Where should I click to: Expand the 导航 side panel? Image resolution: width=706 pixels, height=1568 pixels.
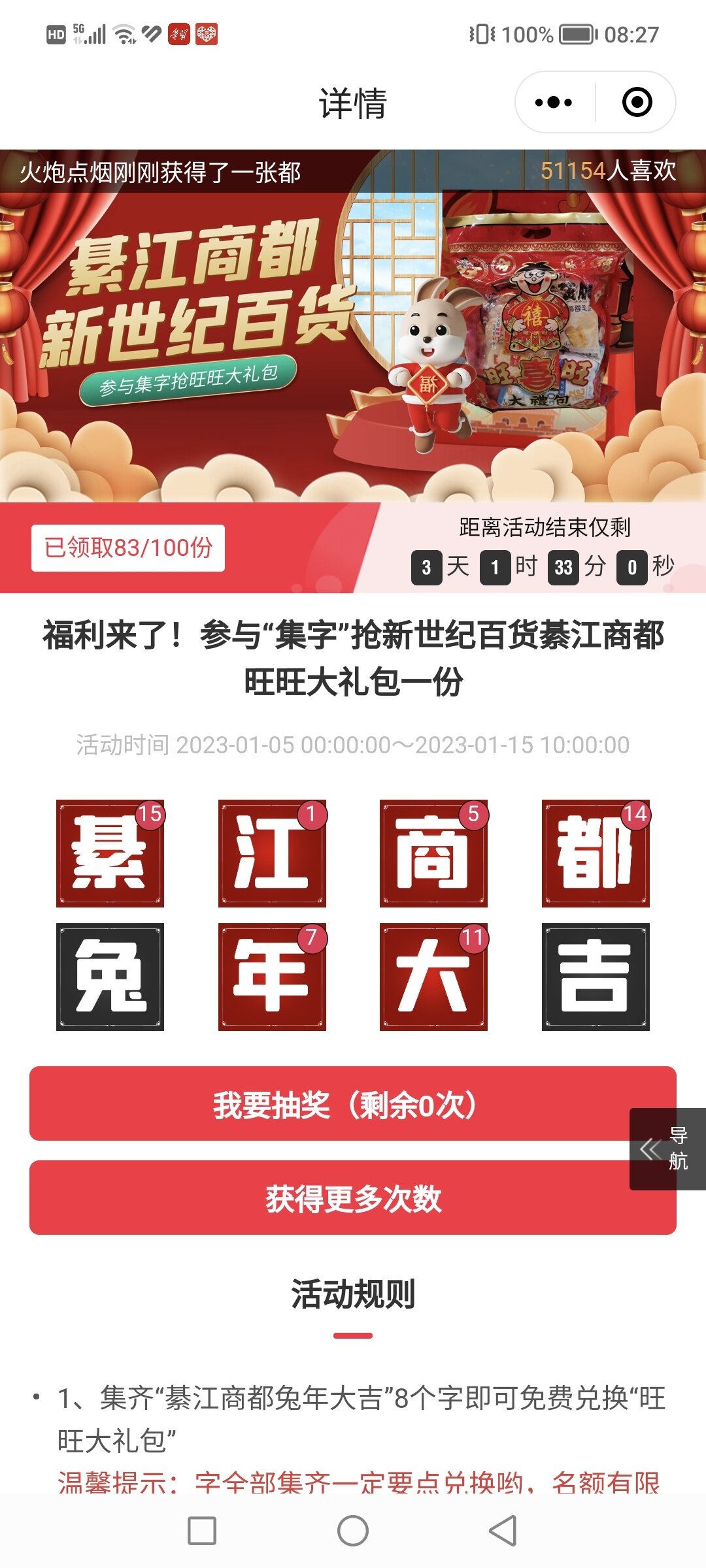point(667,1149)
